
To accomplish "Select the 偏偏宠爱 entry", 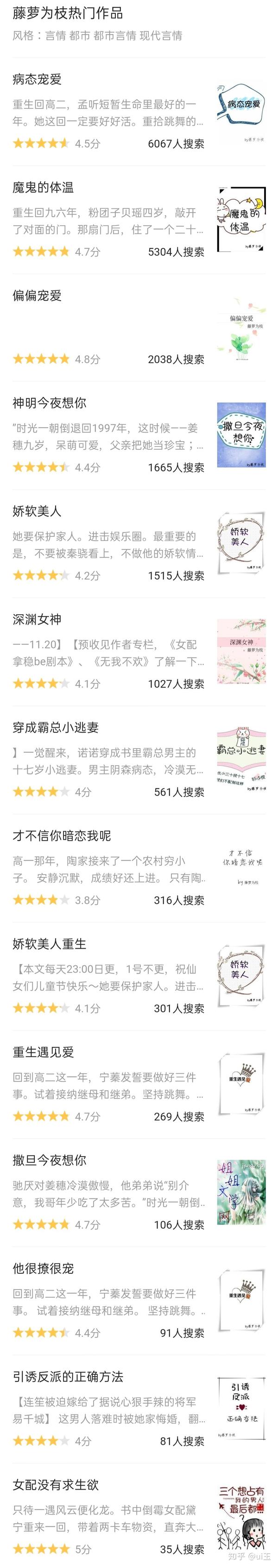I will pos(139,327).
